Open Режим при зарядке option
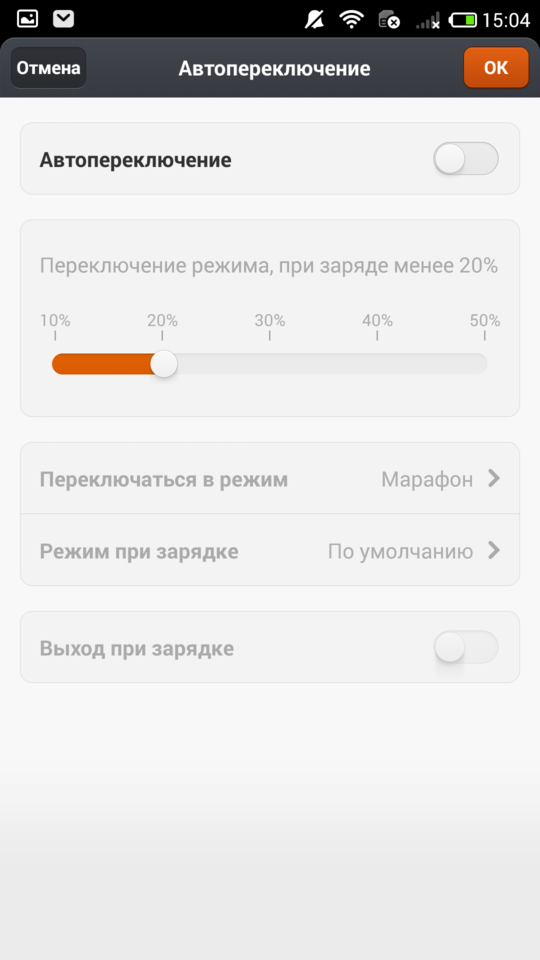Image resolution: width=540 pixels, height=960 pixels. point(270,551)
